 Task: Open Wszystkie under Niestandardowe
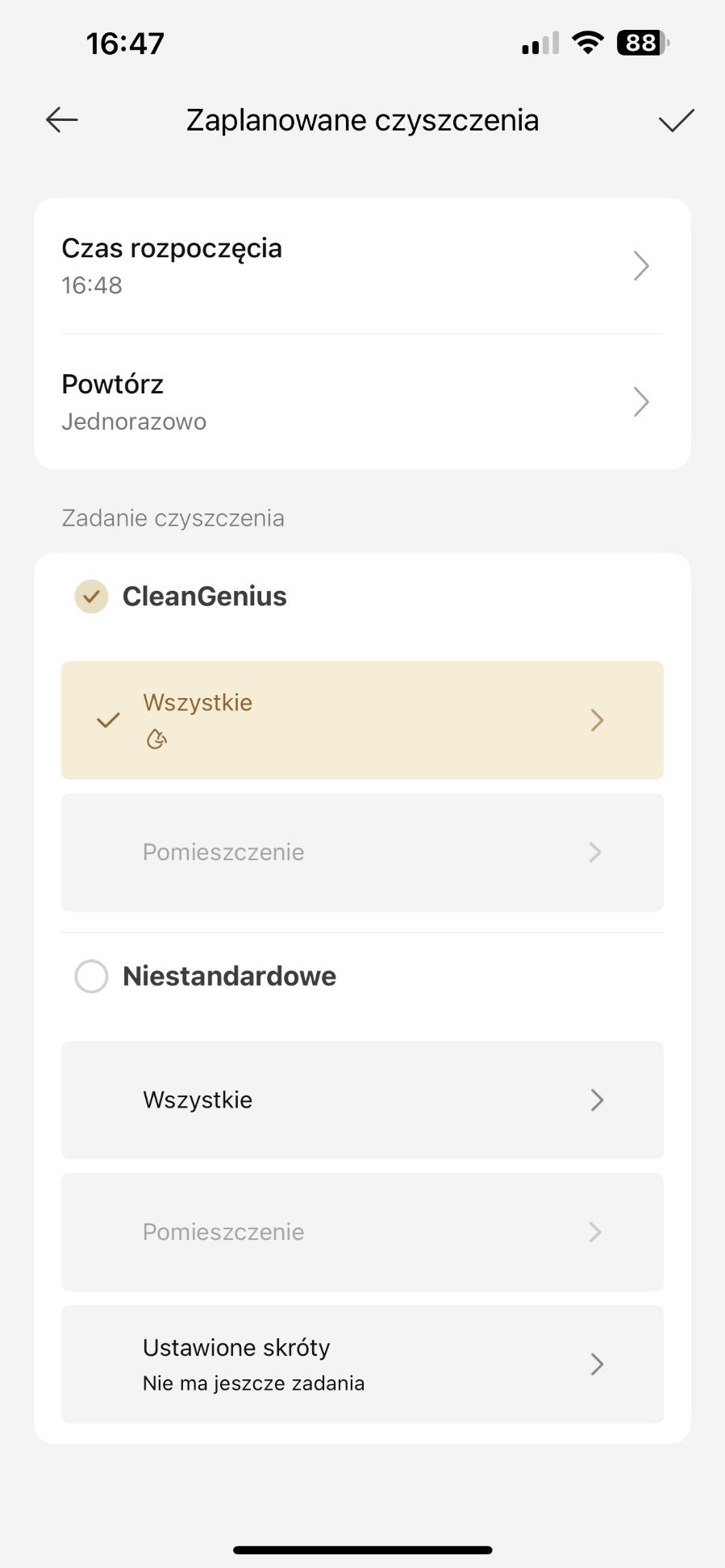coord(362,1100)
